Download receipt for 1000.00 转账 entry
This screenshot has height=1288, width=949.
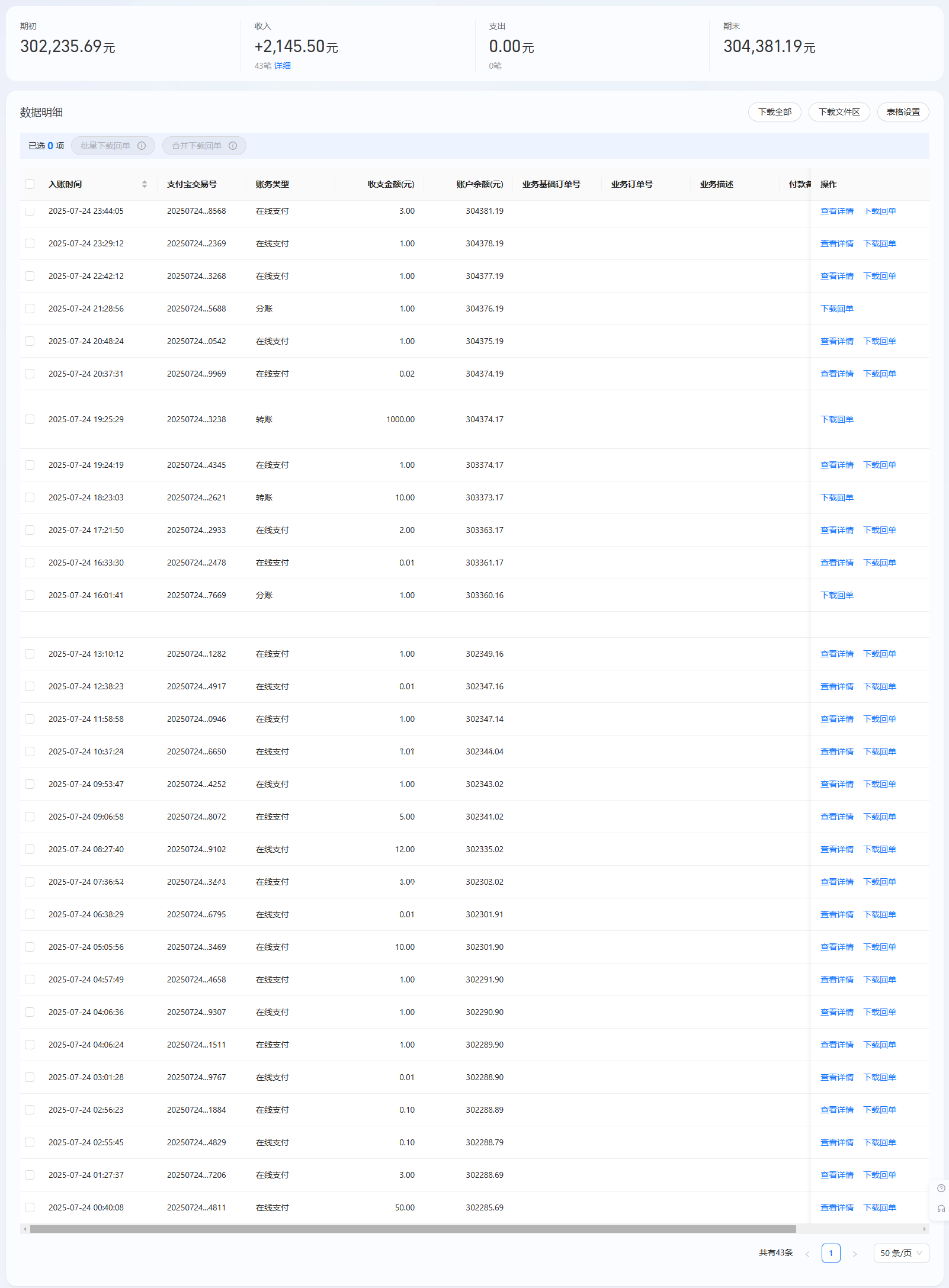point(836,419)
